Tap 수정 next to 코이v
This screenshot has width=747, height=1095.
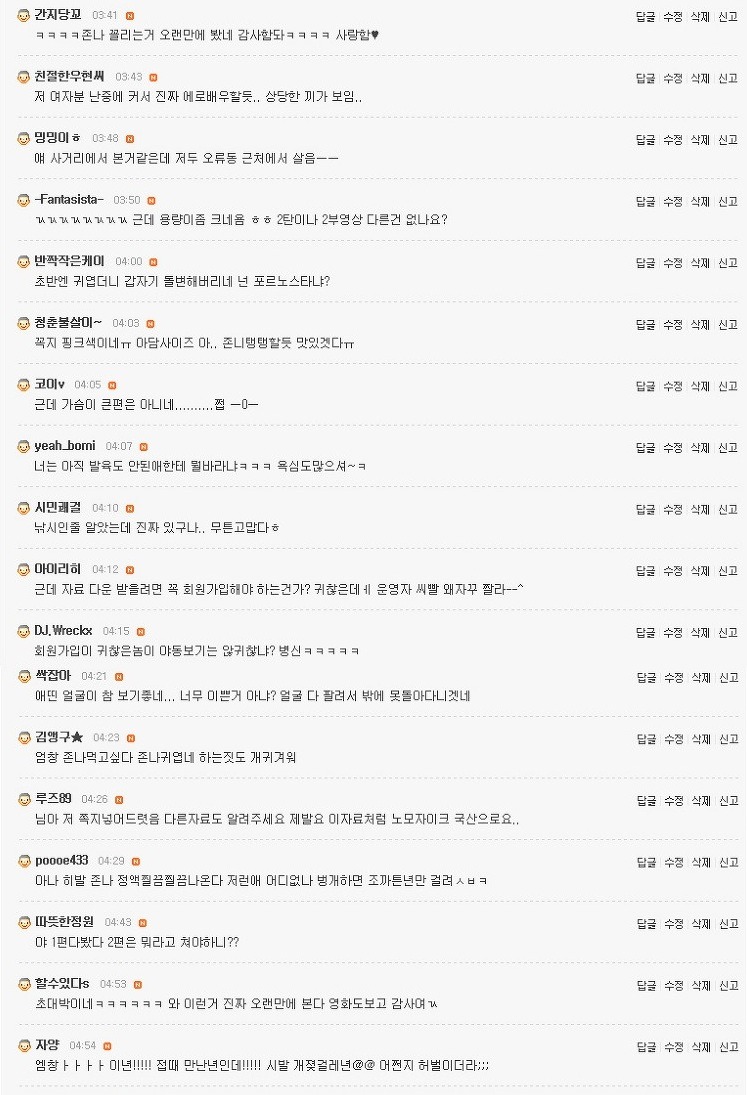pos(673,387)
